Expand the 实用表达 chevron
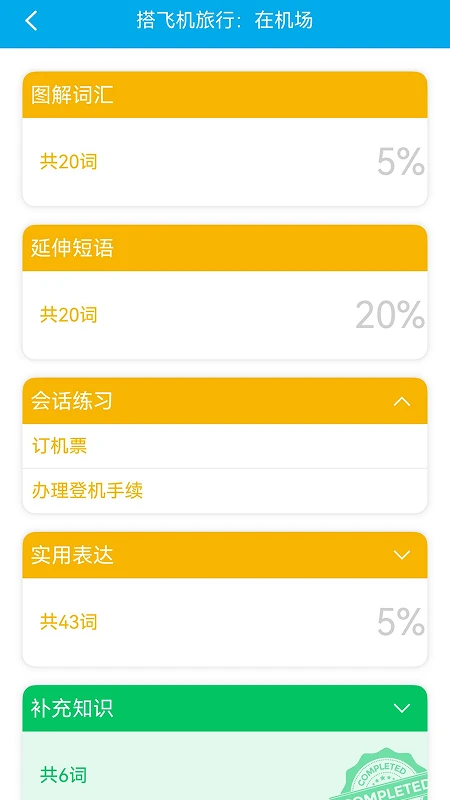450x800 pixels. pos(402,555)
